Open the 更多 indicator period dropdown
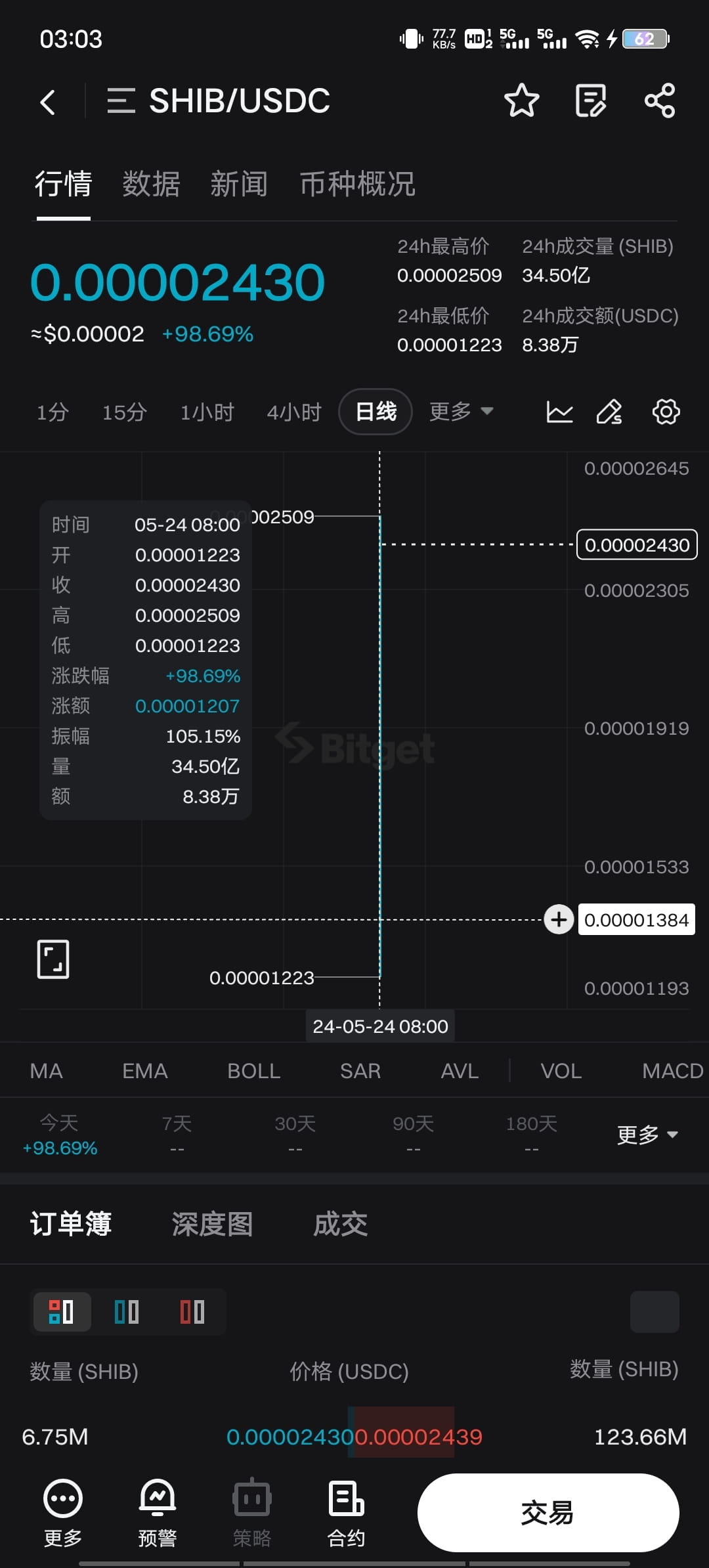 (647, 1134)
